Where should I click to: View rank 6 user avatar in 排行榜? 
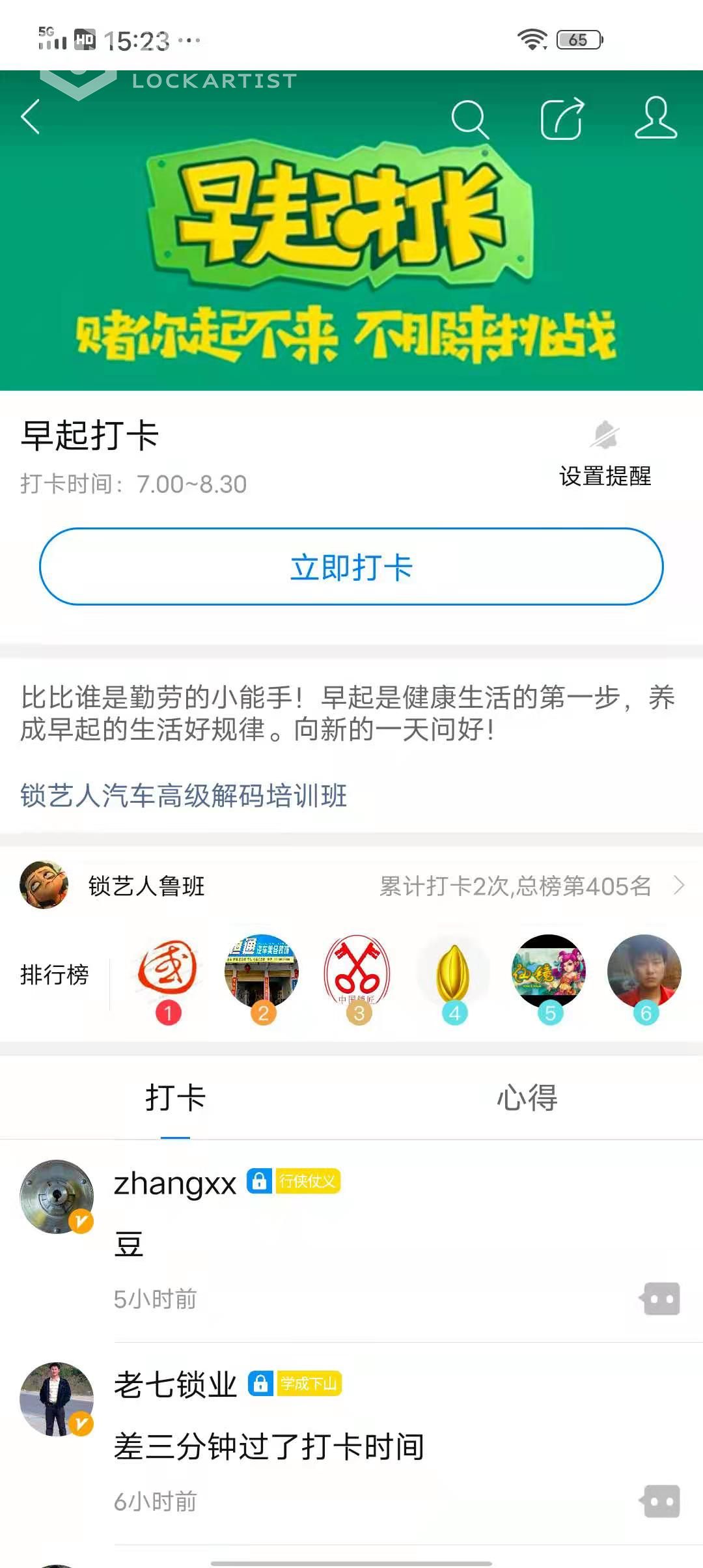click(x=644, y=972)
